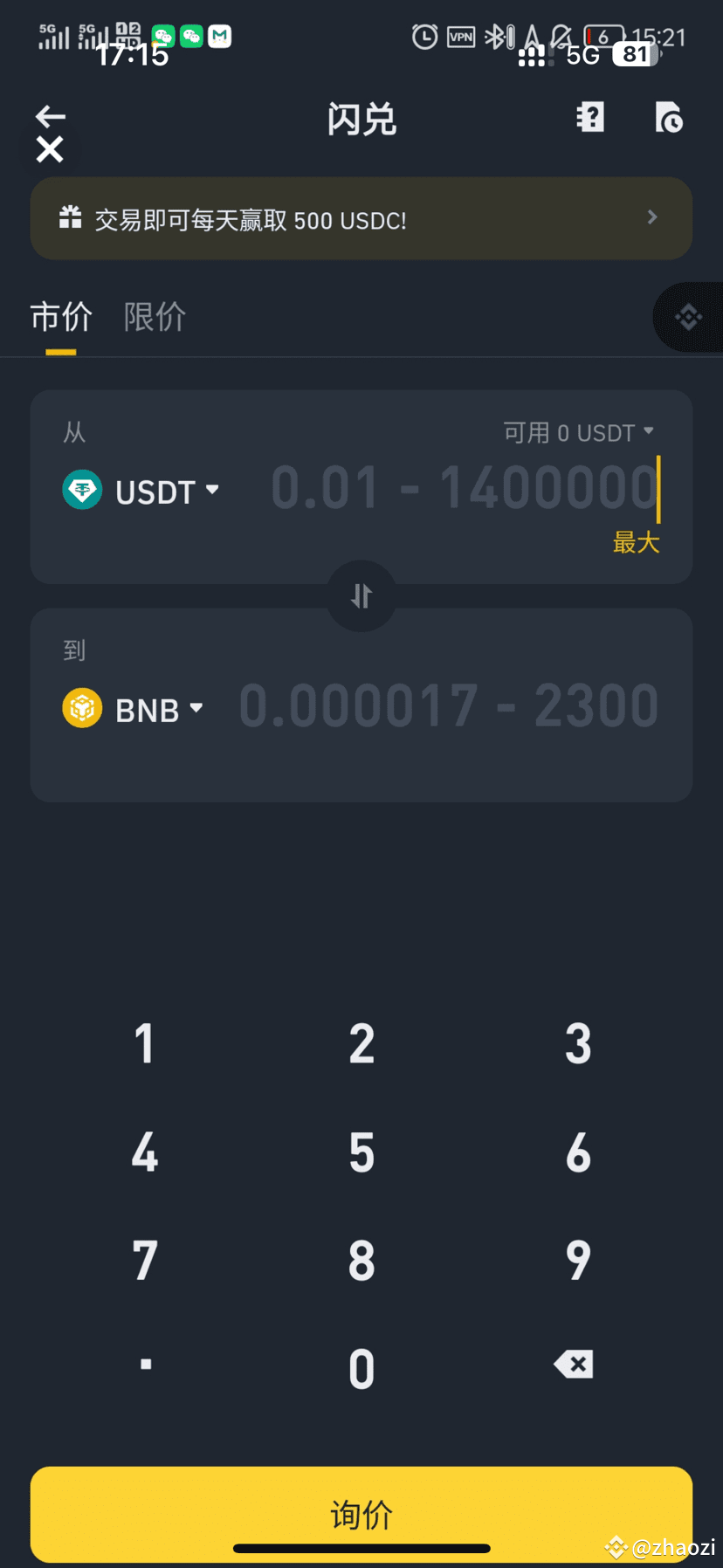Open the USDT currency dropdown
723x1568 pixels.
click(141, 491)
